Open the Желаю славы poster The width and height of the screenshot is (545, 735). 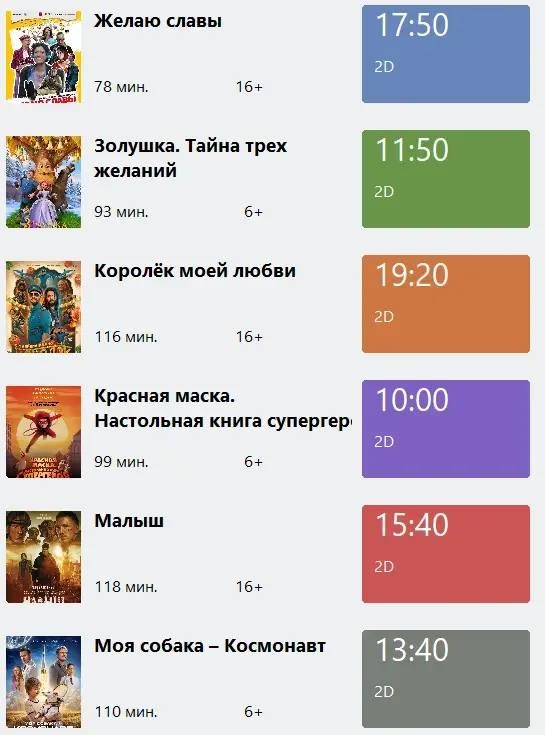pos(44,56)
